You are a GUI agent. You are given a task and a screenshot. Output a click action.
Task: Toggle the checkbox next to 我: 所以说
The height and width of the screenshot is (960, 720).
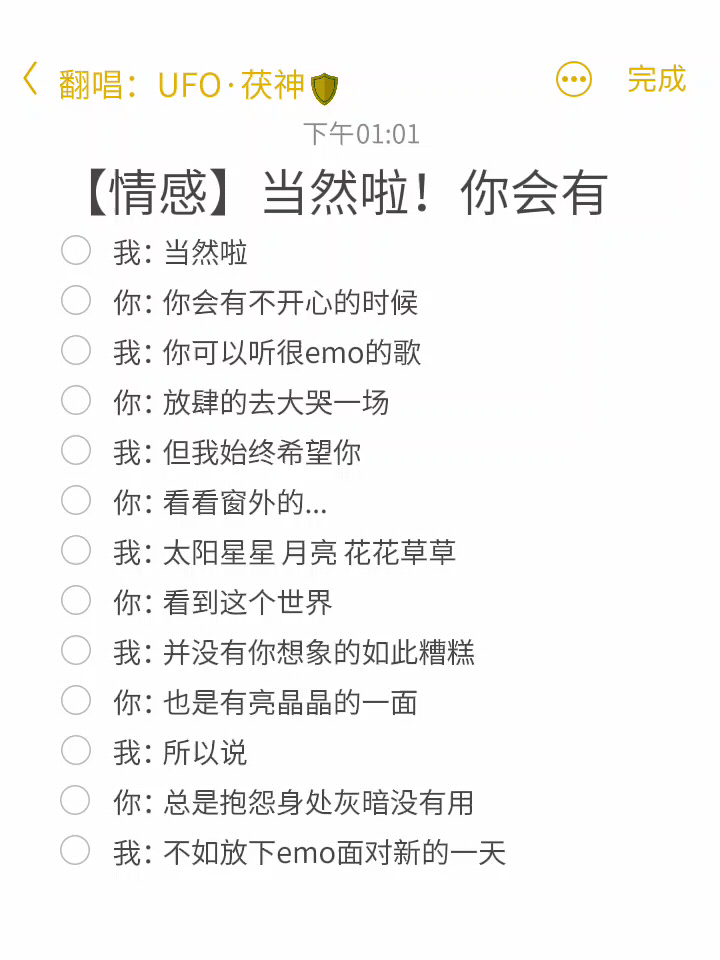click(x=76, y=750)
